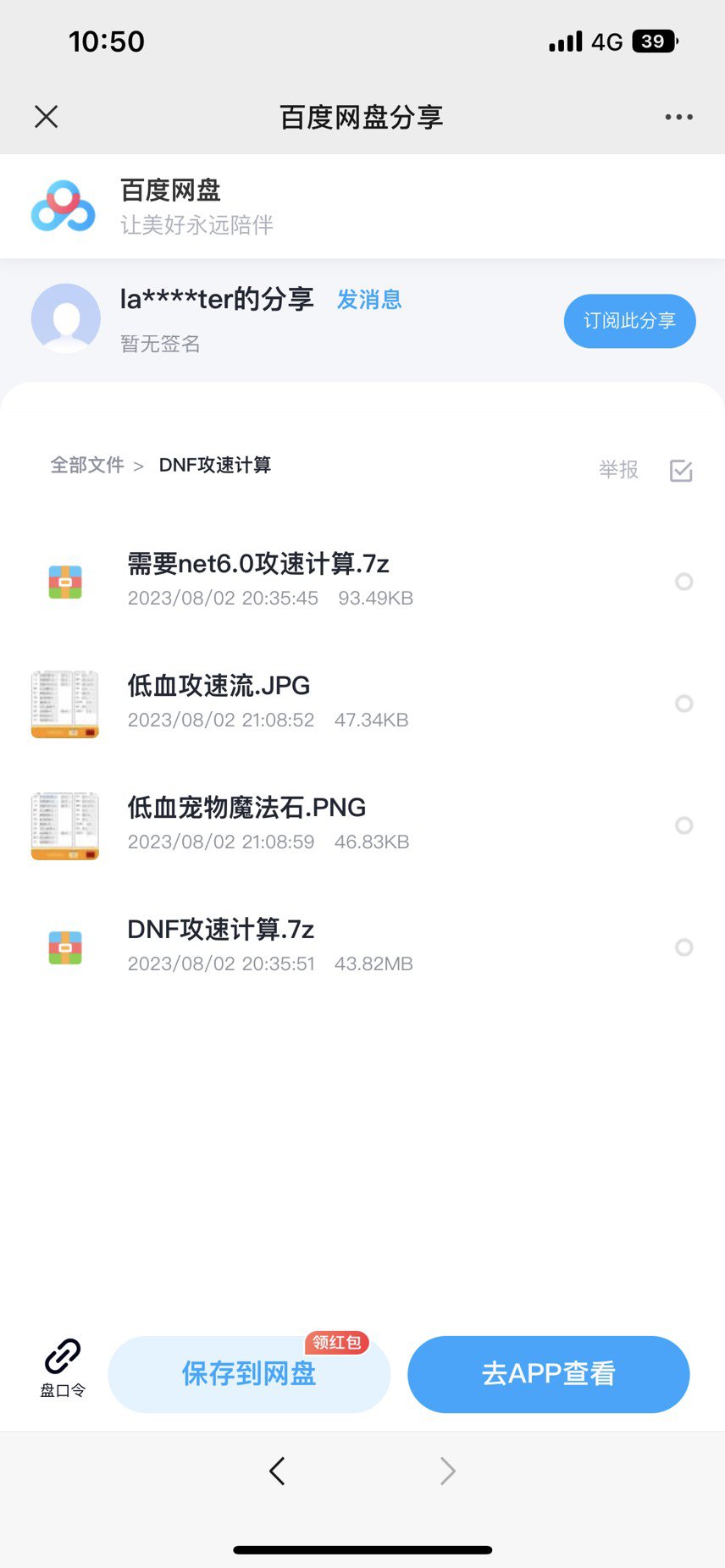Screen dimensions: 725x1568
Task: Select the circle for 需要net6.0攻速计算.7z
Action: click(683, 582)
